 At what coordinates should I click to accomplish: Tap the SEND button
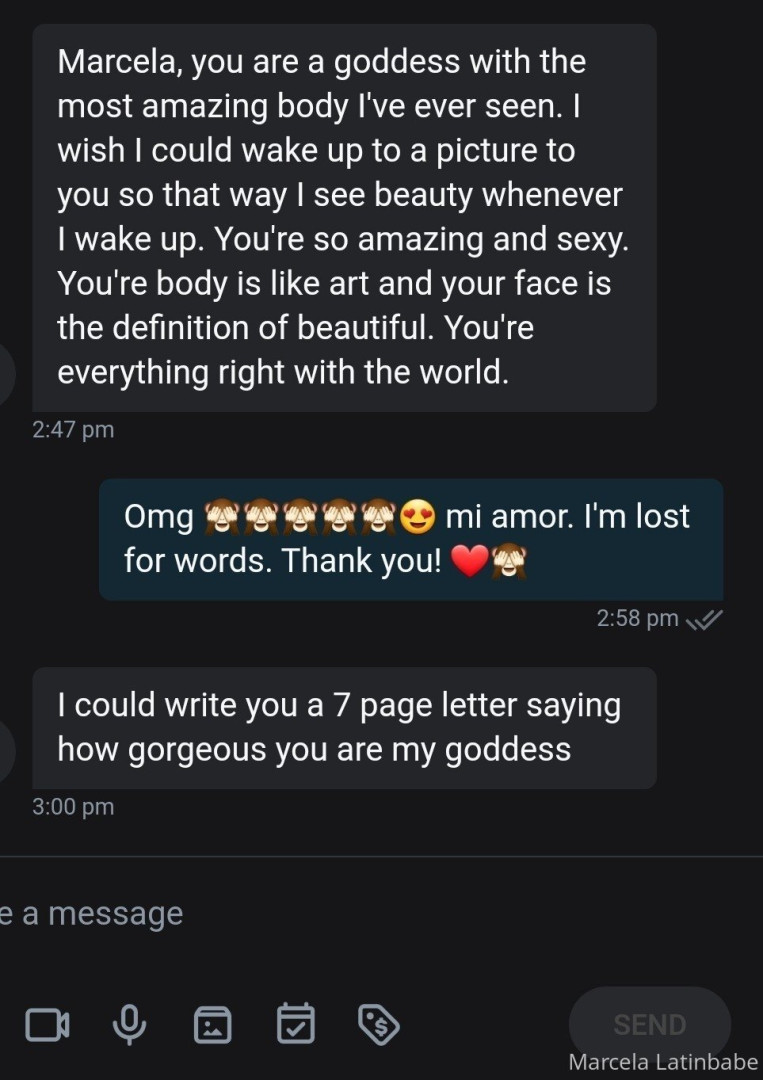pyautogui.click(x=649, y=1024)
